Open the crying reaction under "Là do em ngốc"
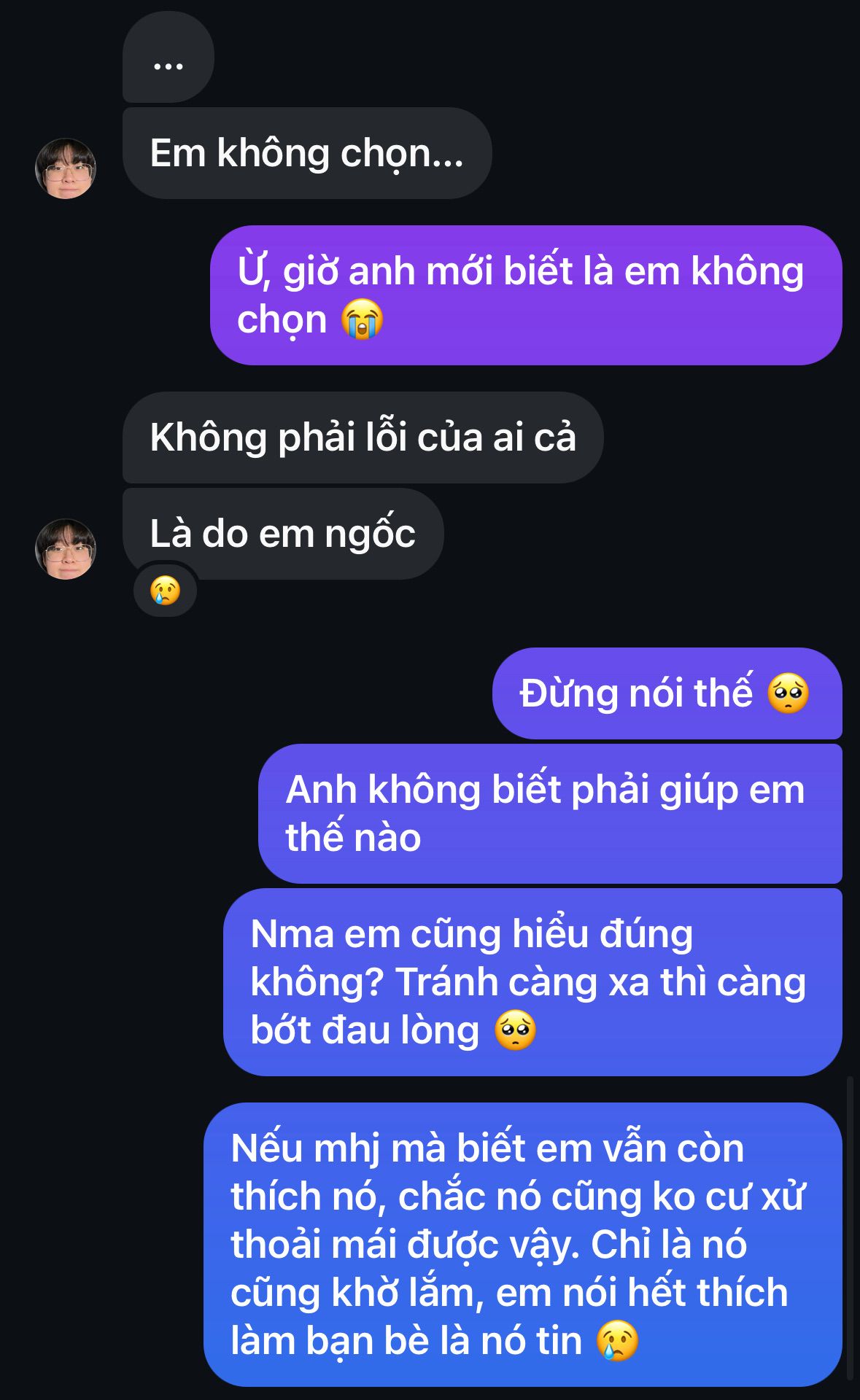Screen dimensions: 860x1400 (166, 590)
